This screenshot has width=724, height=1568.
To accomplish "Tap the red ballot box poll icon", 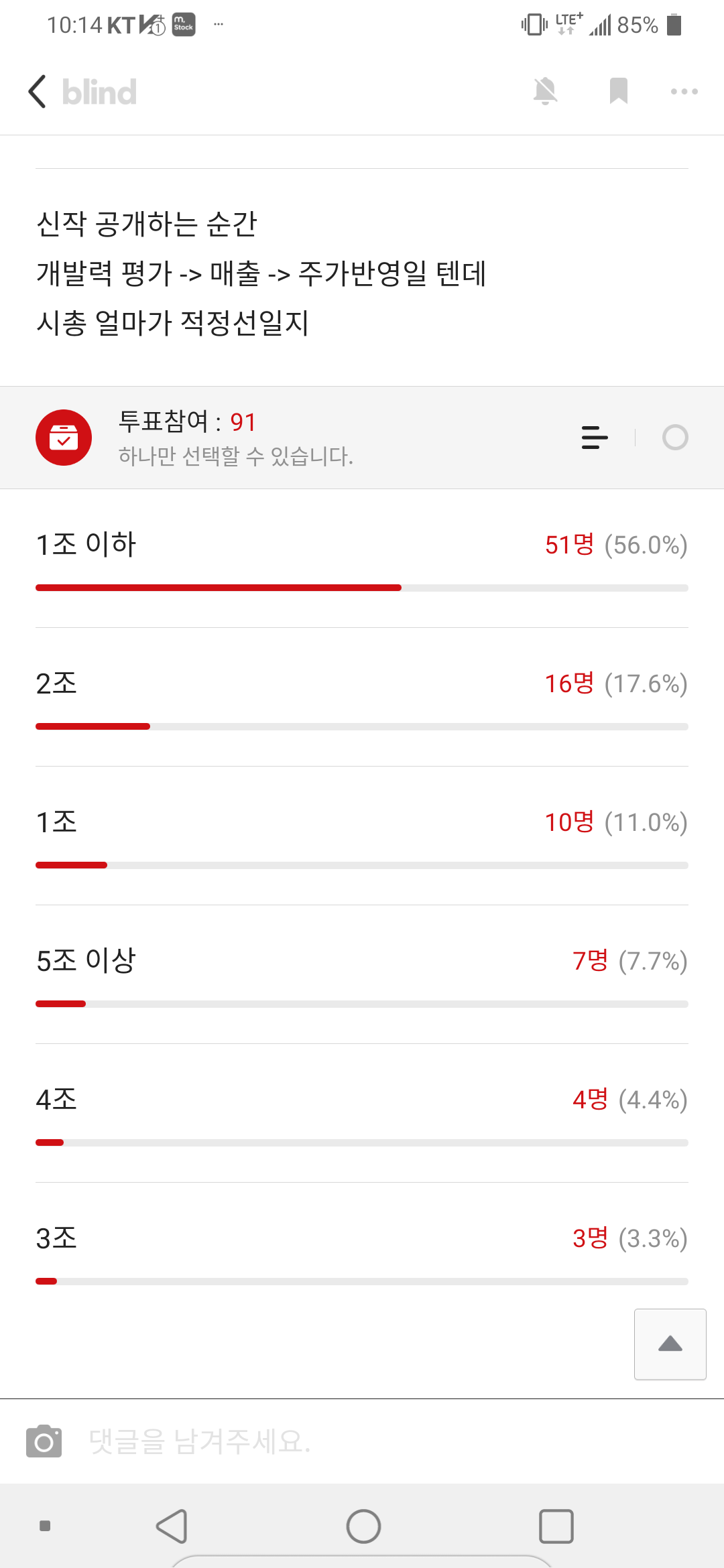I will click(63, 437).
